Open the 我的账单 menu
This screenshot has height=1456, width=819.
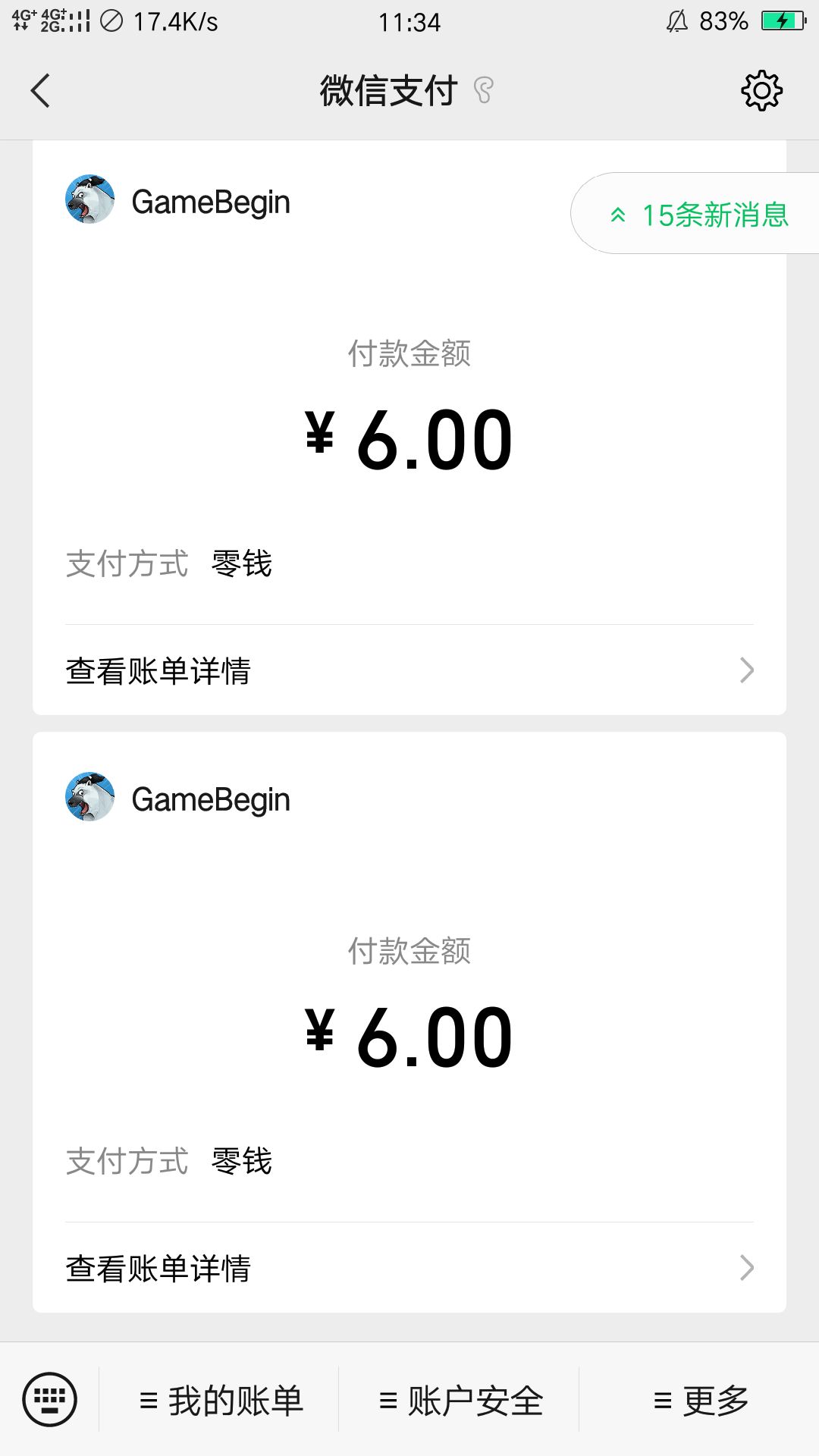tap(221, 1401)
